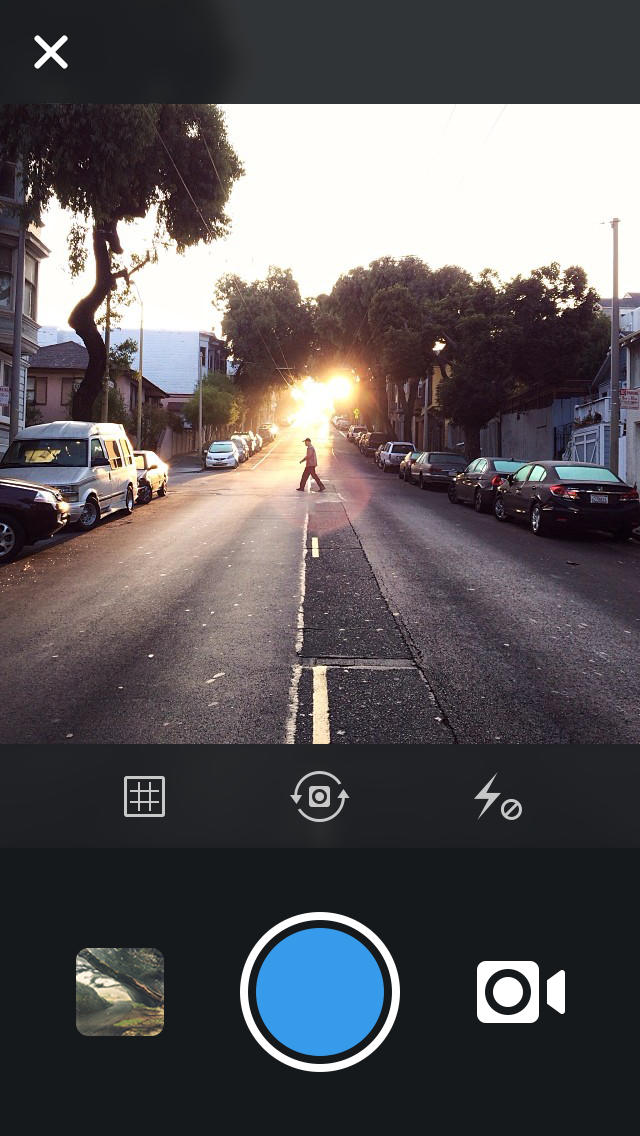
Task: Take a photo with the shutter button
Action: click(x=320, y=992)
